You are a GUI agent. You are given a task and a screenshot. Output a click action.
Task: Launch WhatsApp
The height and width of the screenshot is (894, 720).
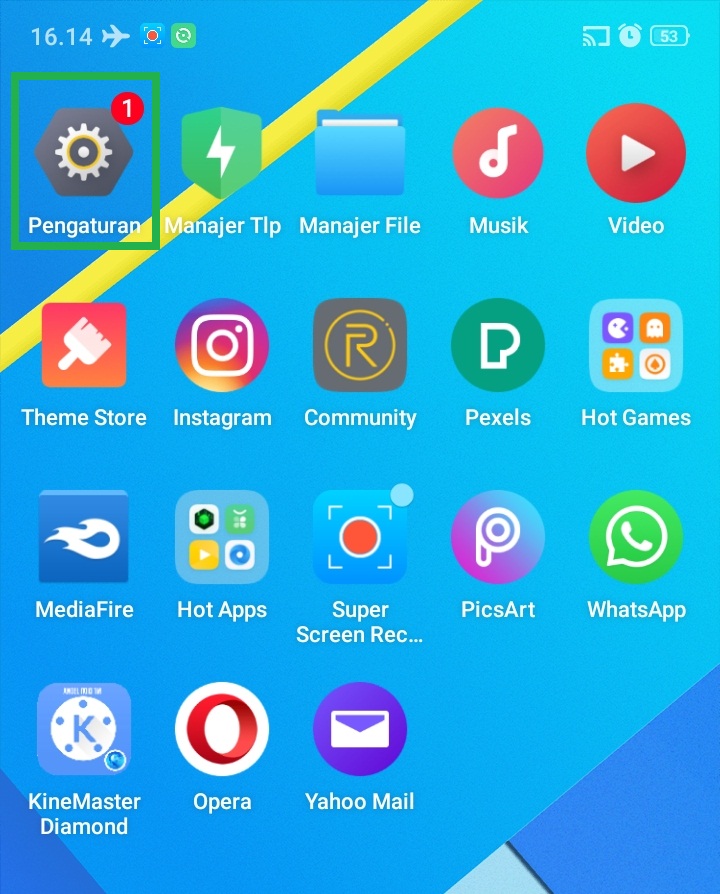coord(636,537)
